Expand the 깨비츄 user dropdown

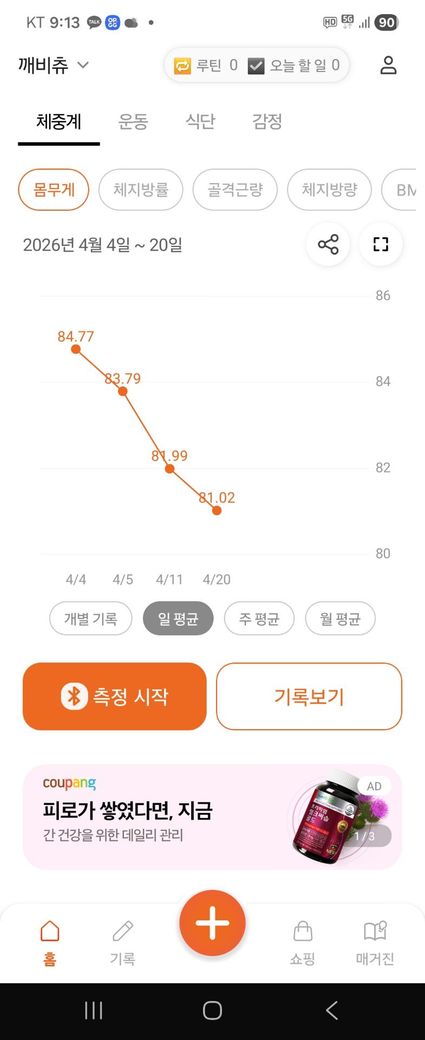point(54,65)
